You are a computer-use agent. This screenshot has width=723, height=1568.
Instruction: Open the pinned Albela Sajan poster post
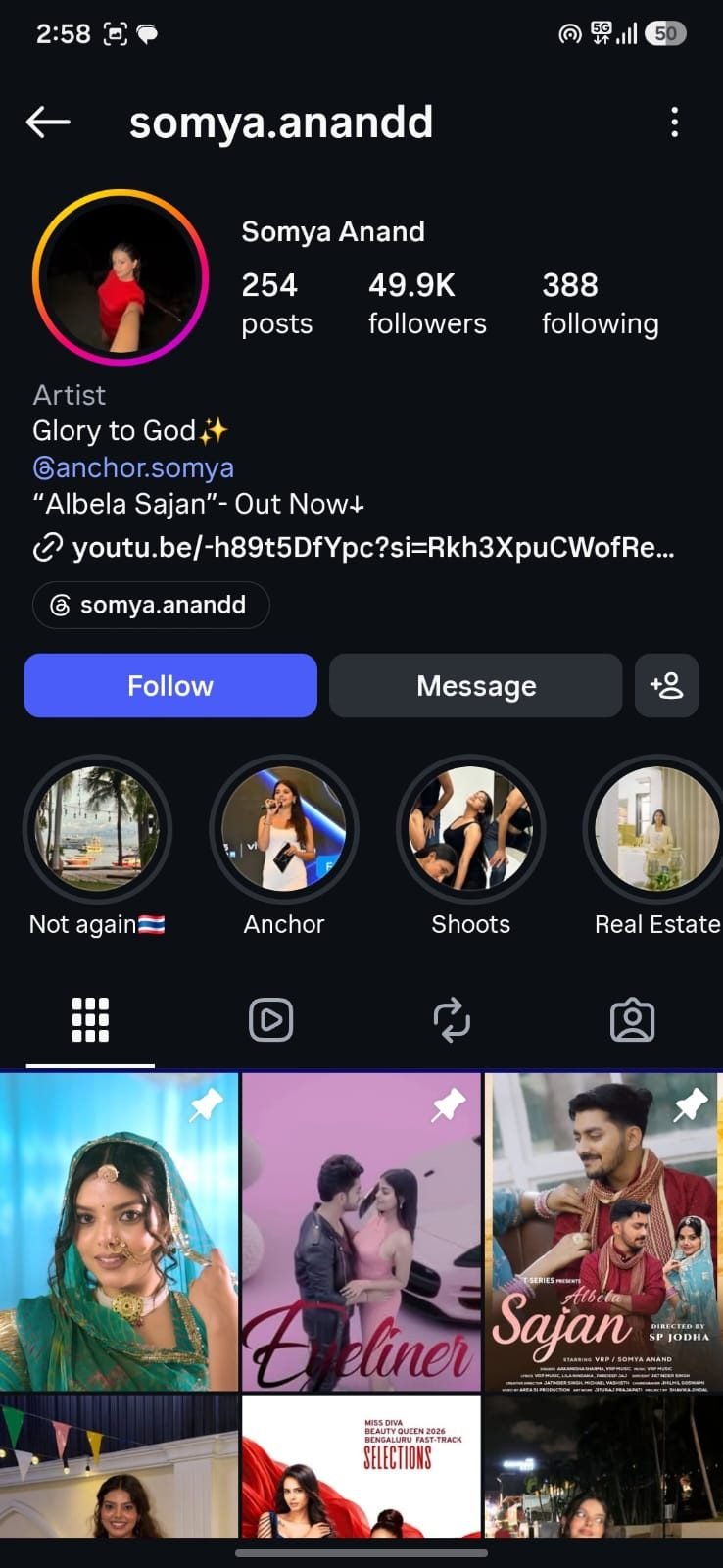tap(603, 1232)
